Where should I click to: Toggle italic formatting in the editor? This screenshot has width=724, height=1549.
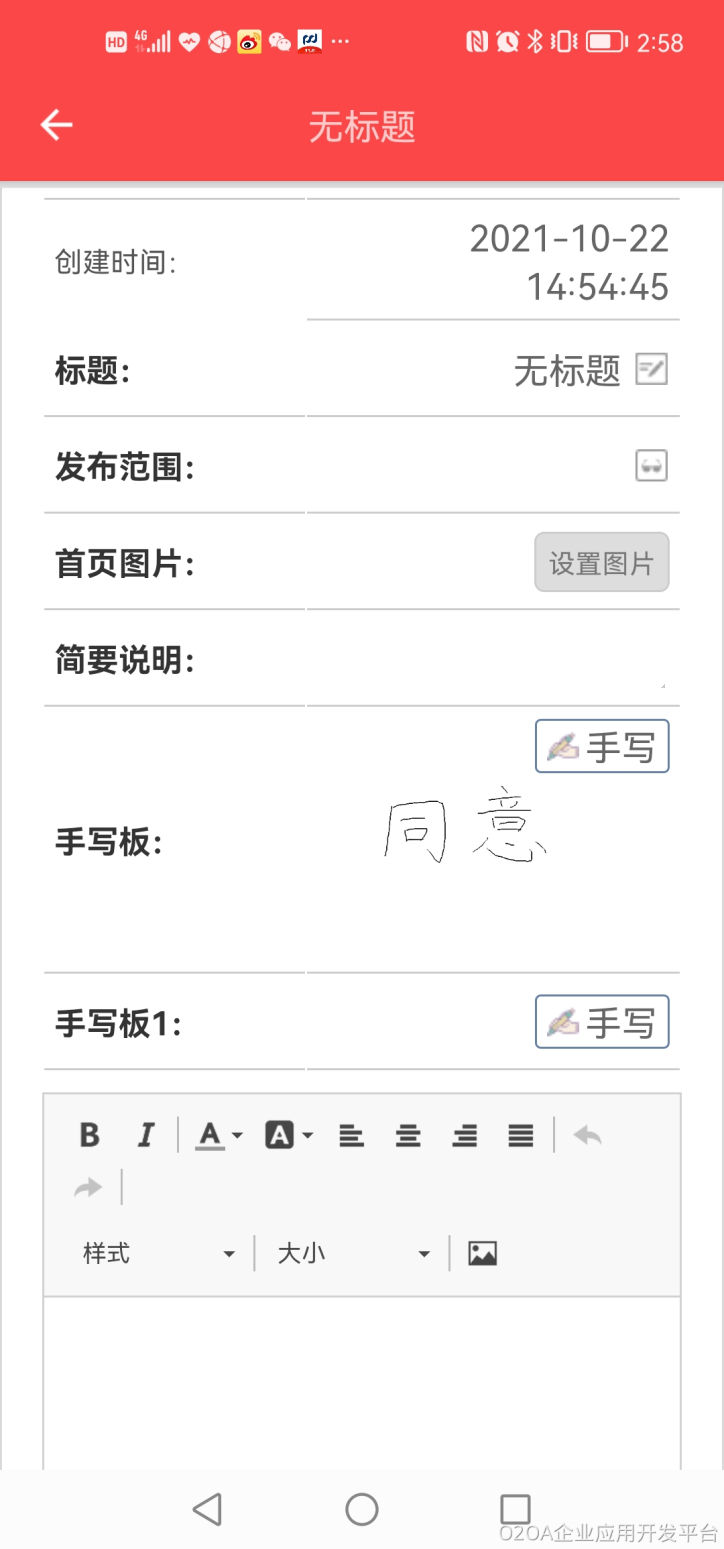pyautogui.click(x=146, y=1135)
